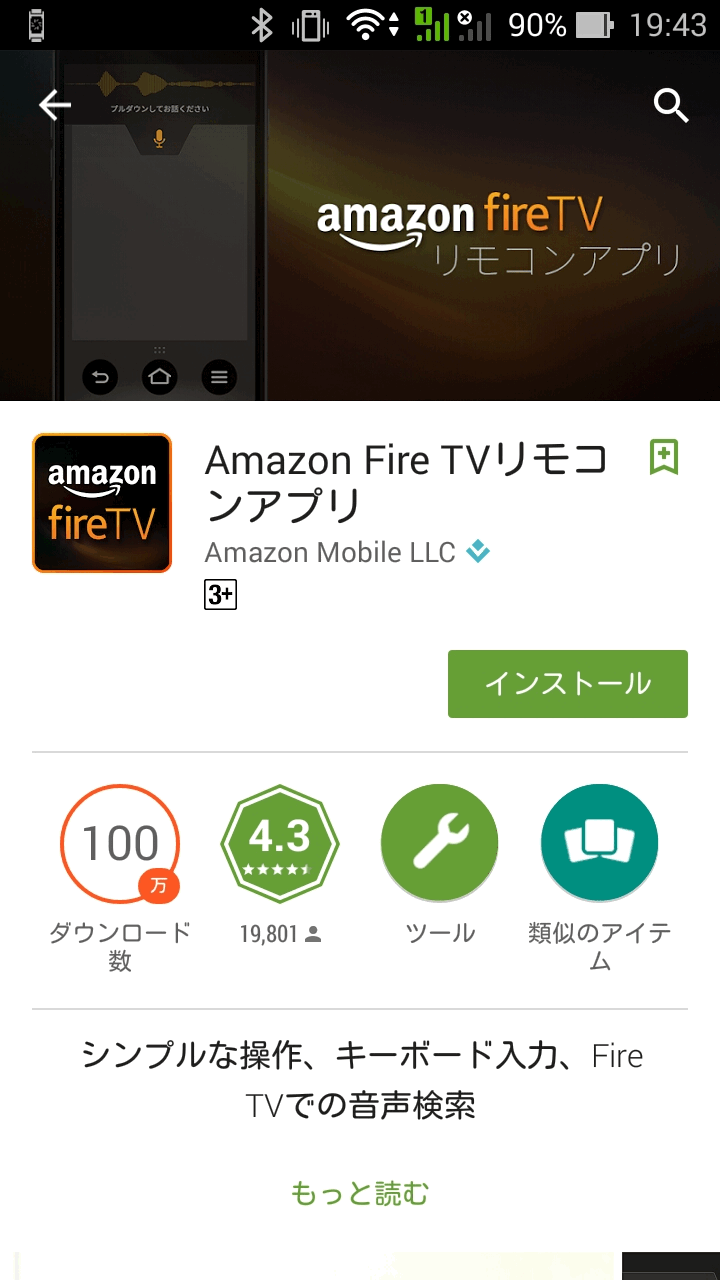Add app to wishlist via bookmark icon
Screen dimensions: 720x1280
point(664,457)
